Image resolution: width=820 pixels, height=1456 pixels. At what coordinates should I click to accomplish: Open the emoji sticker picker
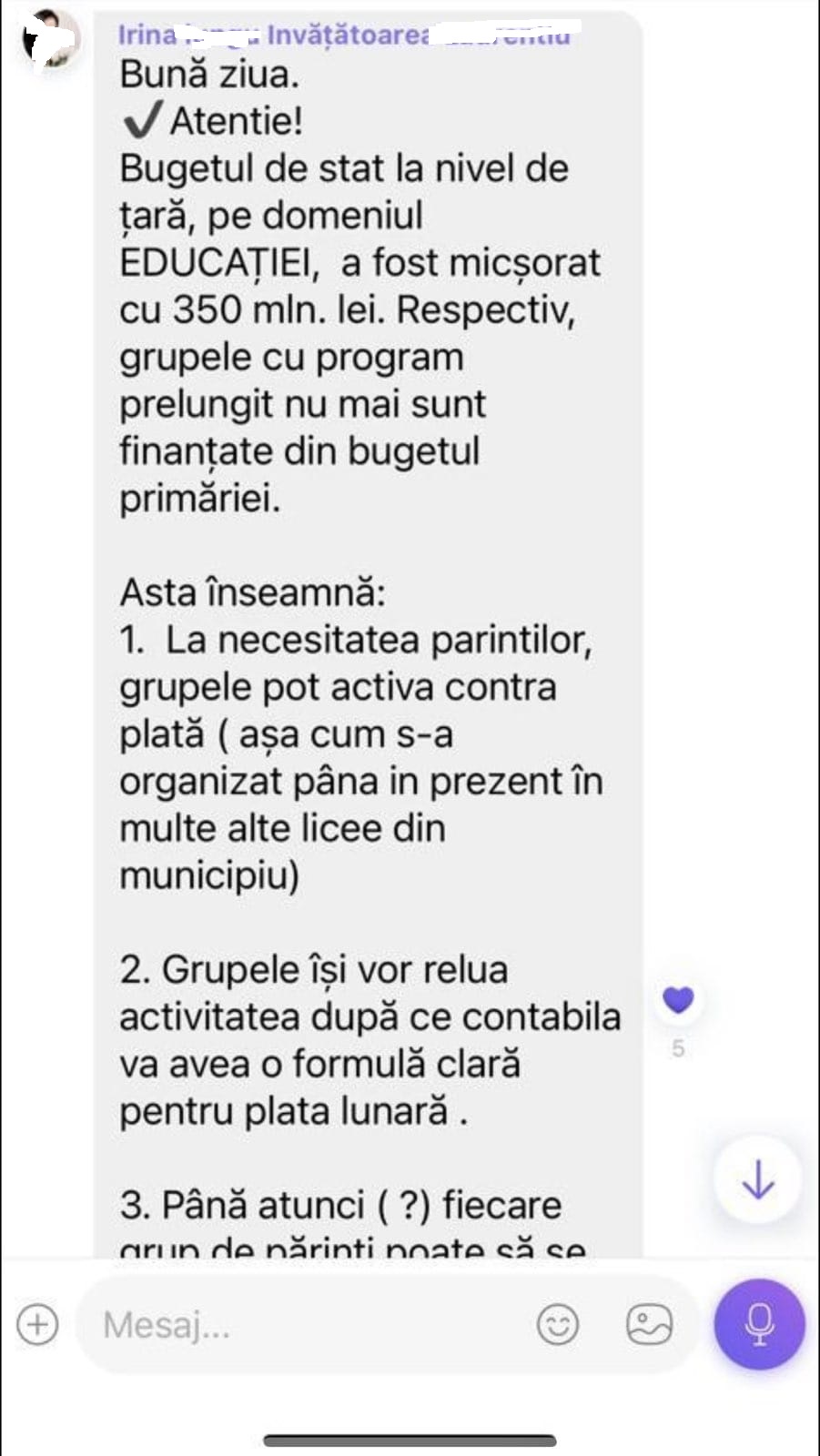(x=557, y=1324)
